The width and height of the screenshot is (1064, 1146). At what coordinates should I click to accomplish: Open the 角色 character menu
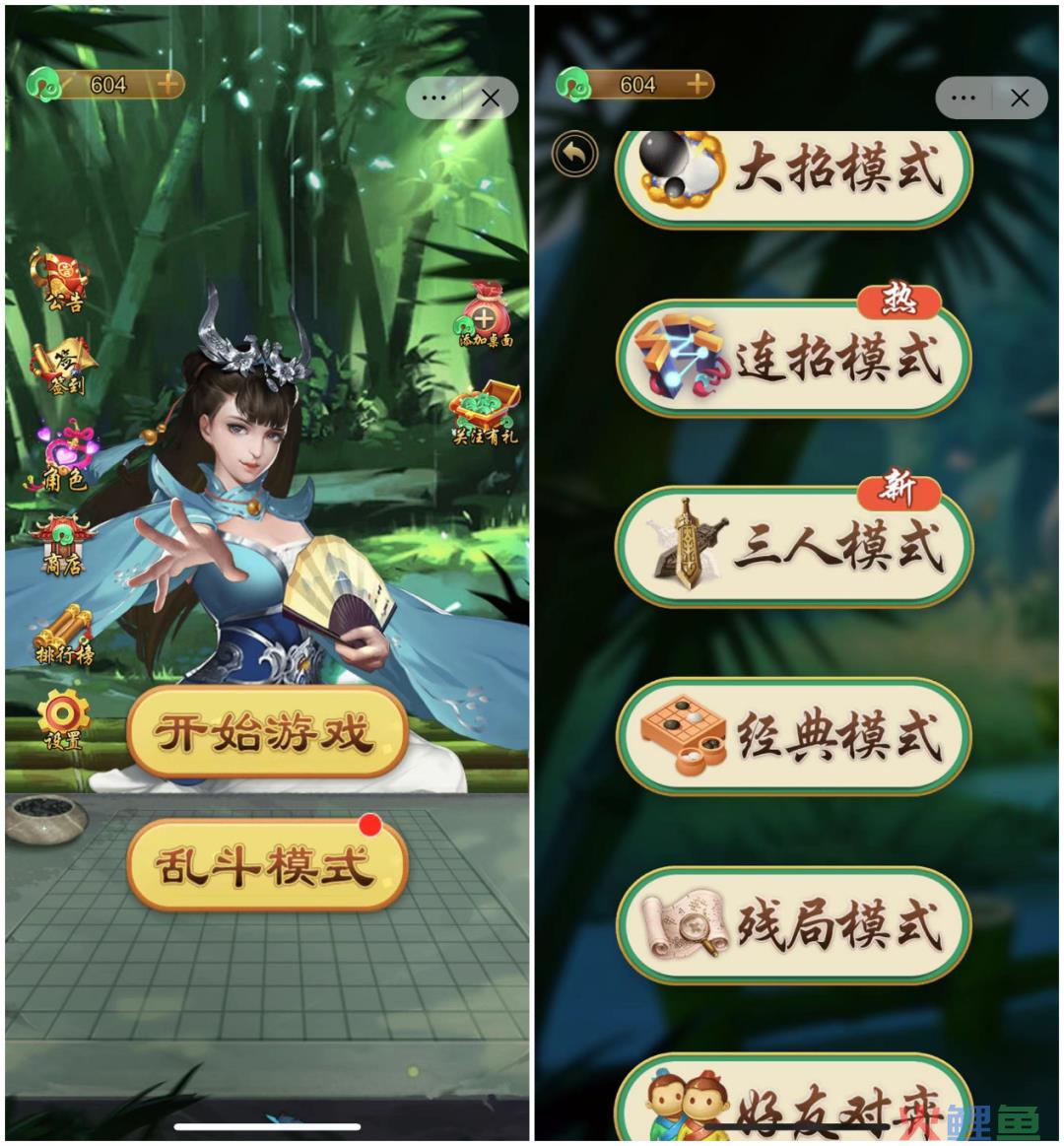(x=65, y=460)
